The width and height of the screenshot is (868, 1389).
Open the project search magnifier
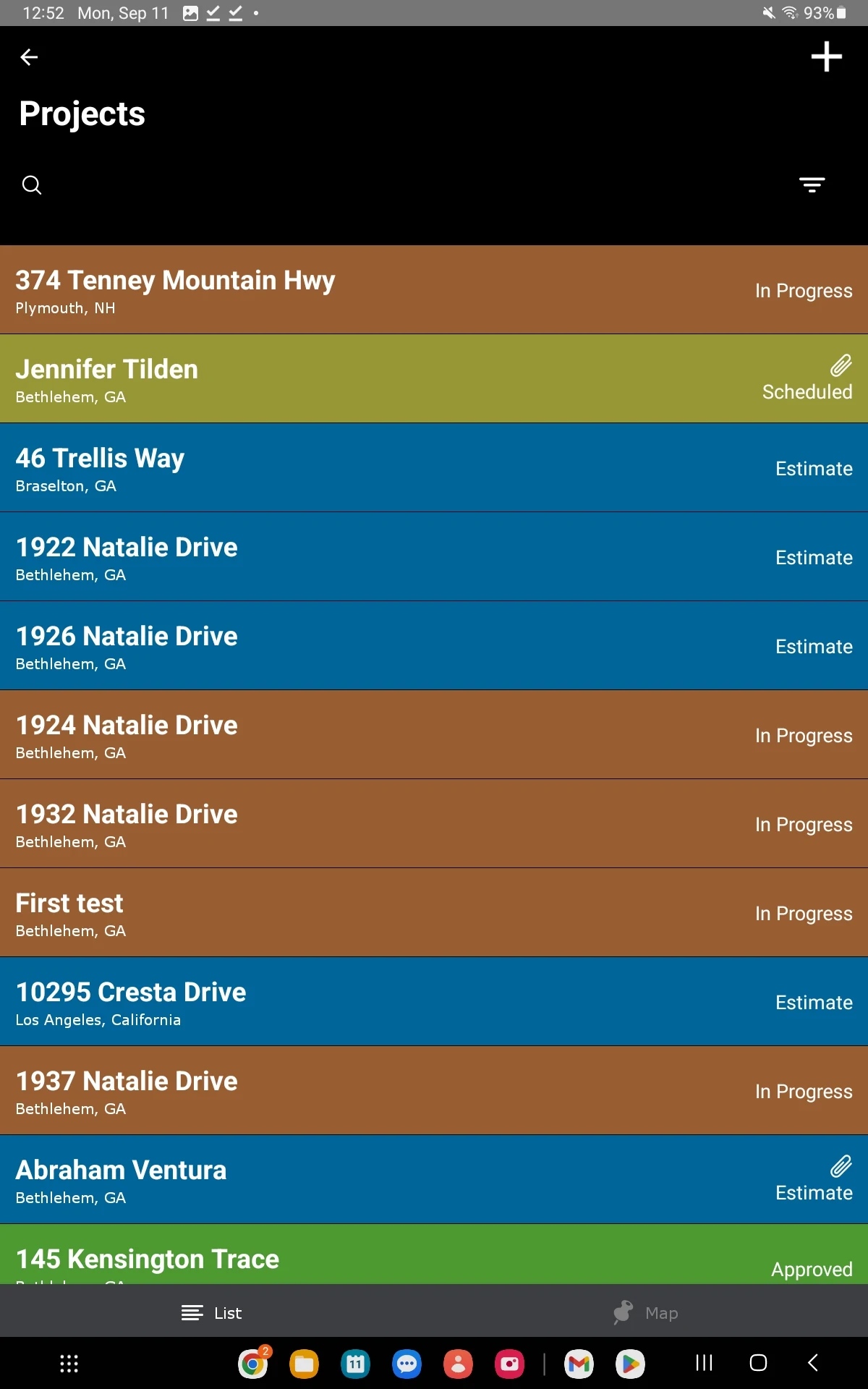[32, 185]
